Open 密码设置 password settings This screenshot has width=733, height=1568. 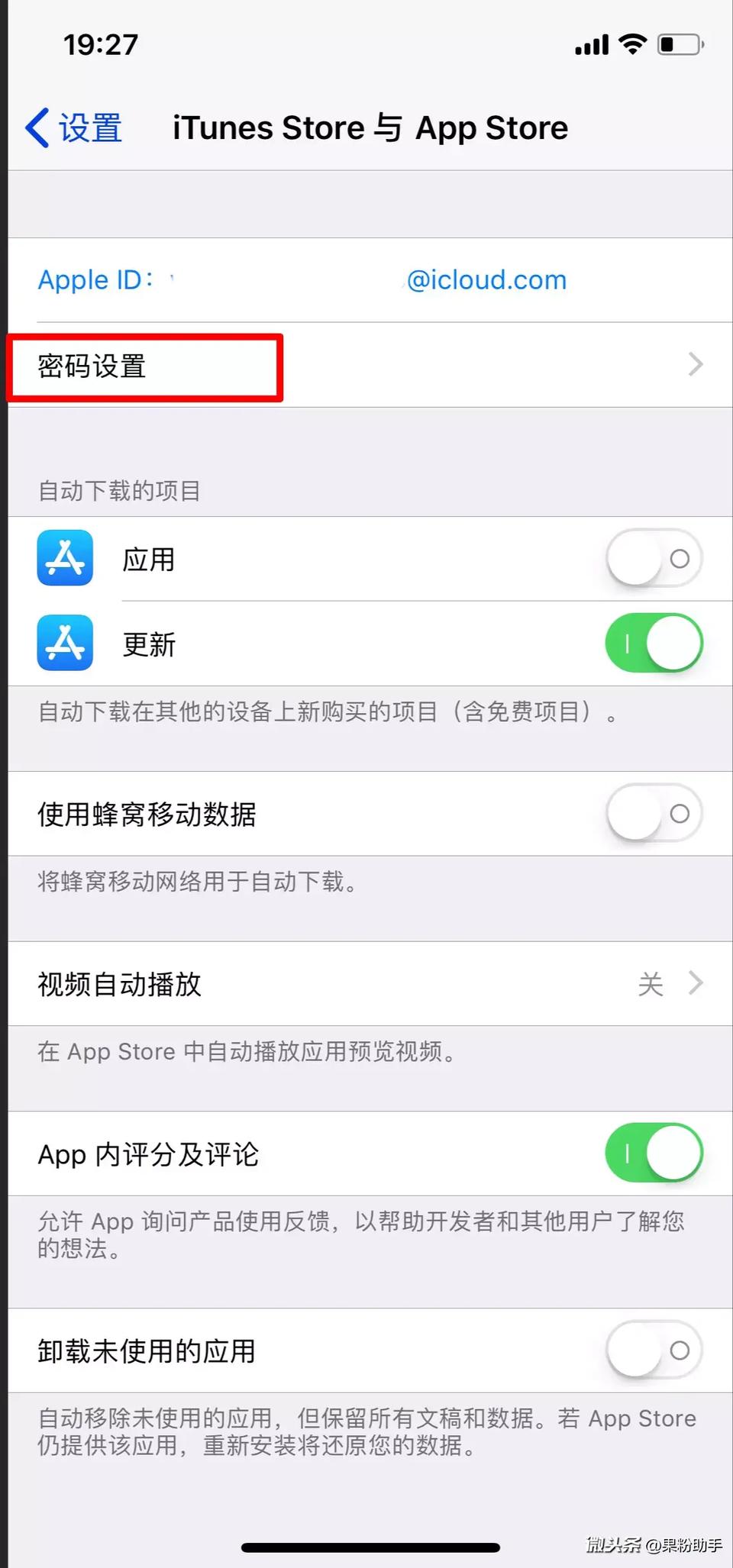point(93,366)
